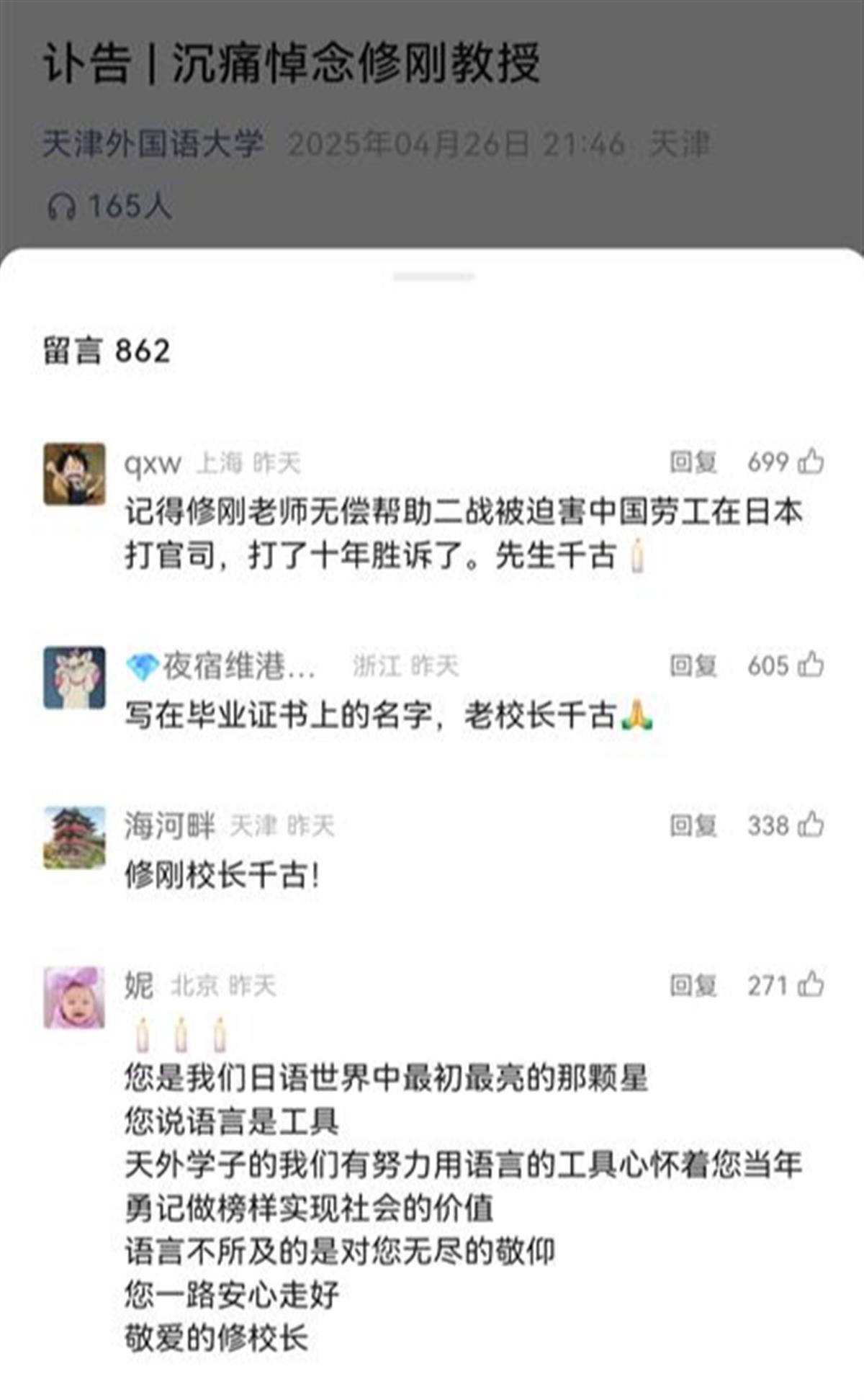Open 海河畔's profile avatar

(74, 838)
